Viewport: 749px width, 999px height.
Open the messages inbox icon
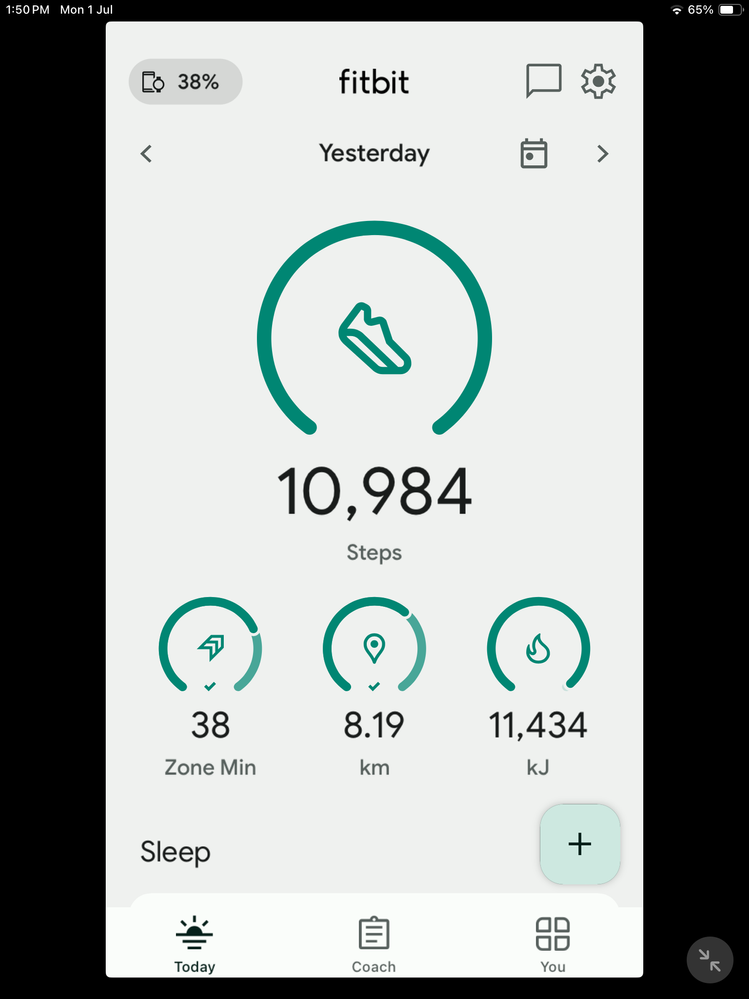point(543,81)
